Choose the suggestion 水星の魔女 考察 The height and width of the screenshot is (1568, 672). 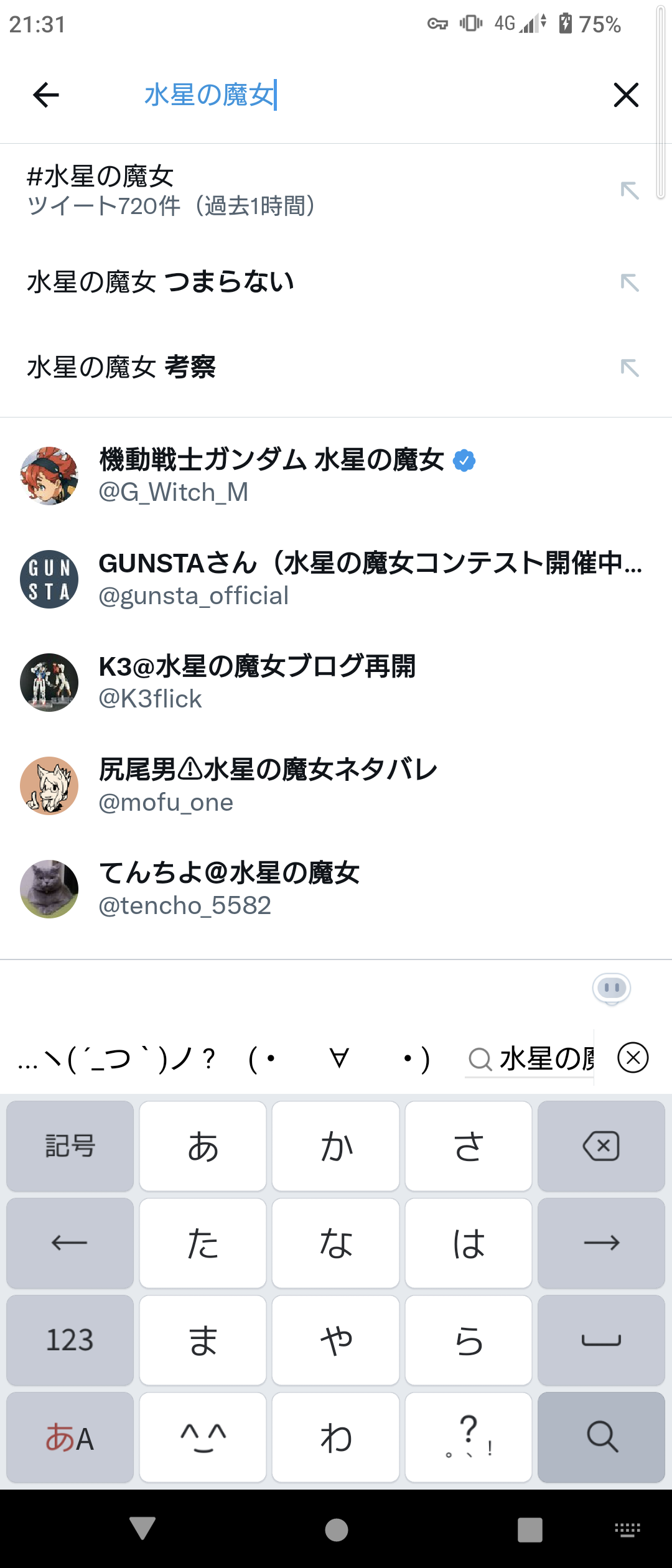click(x=249, y=367)
